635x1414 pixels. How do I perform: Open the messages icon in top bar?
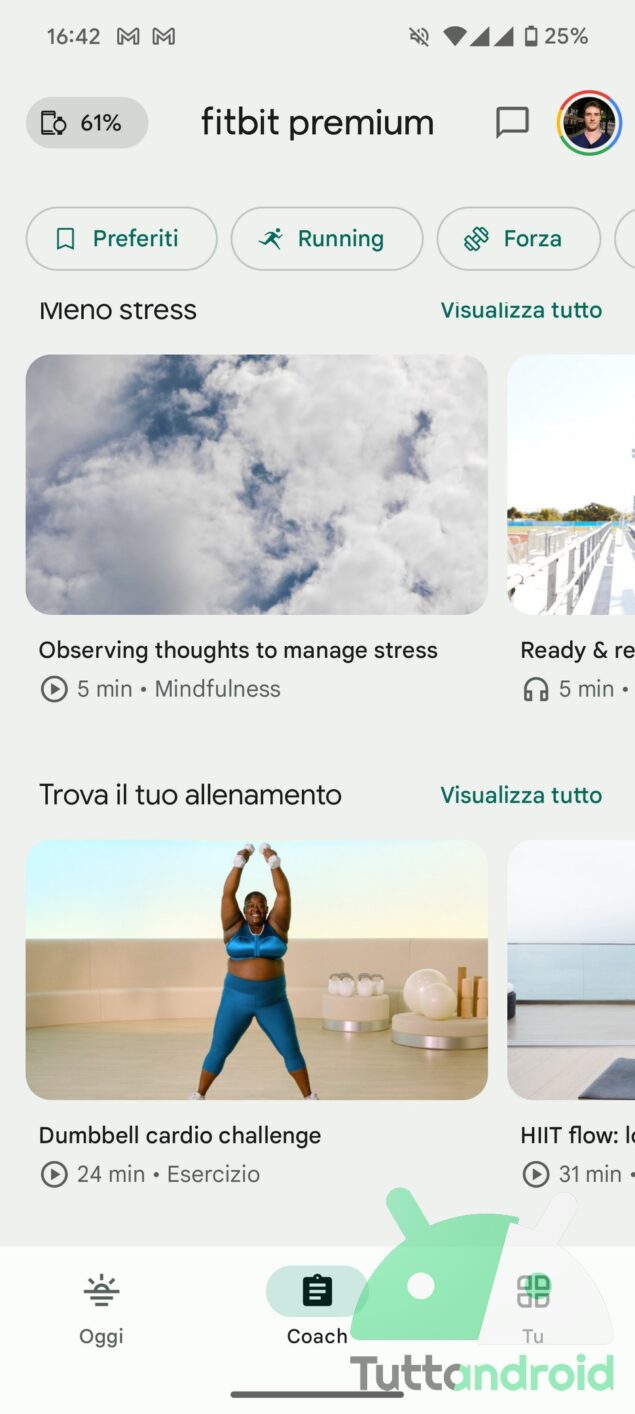512,123
